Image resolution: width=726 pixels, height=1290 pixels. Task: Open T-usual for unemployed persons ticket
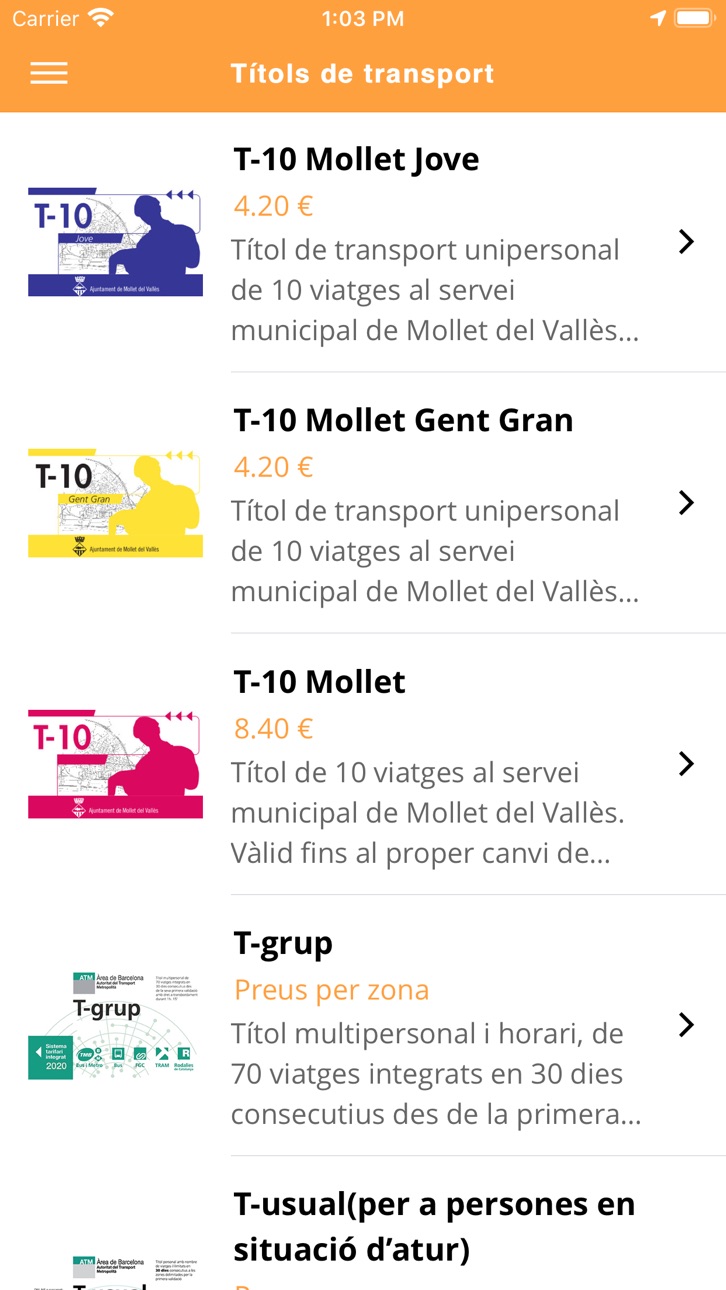click(363, 1223)
